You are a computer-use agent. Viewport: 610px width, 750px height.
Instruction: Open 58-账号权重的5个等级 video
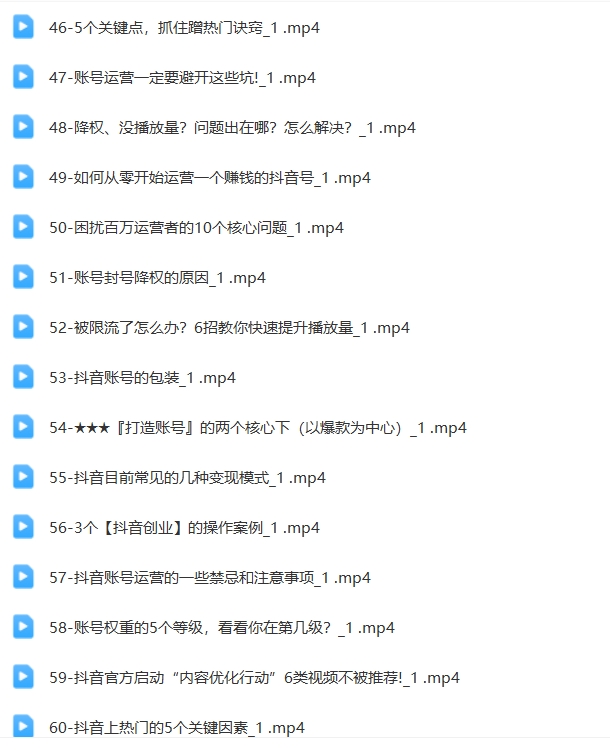click(x=222, y=628)
